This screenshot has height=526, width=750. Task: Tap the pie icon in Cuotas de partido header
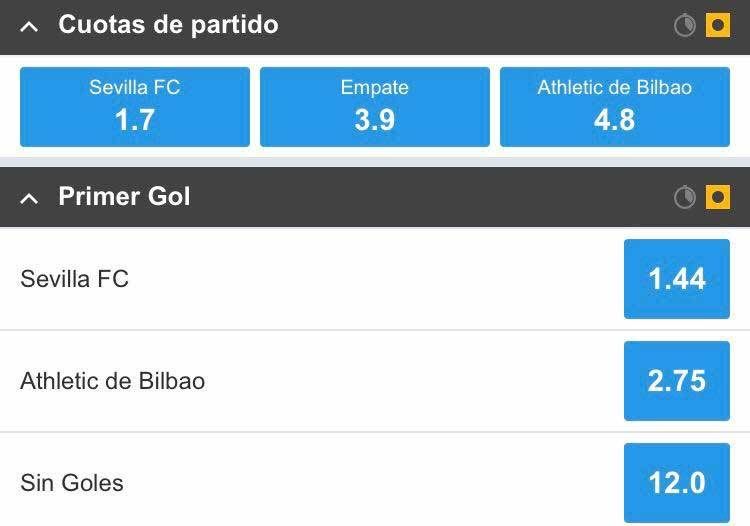point(685,26)
